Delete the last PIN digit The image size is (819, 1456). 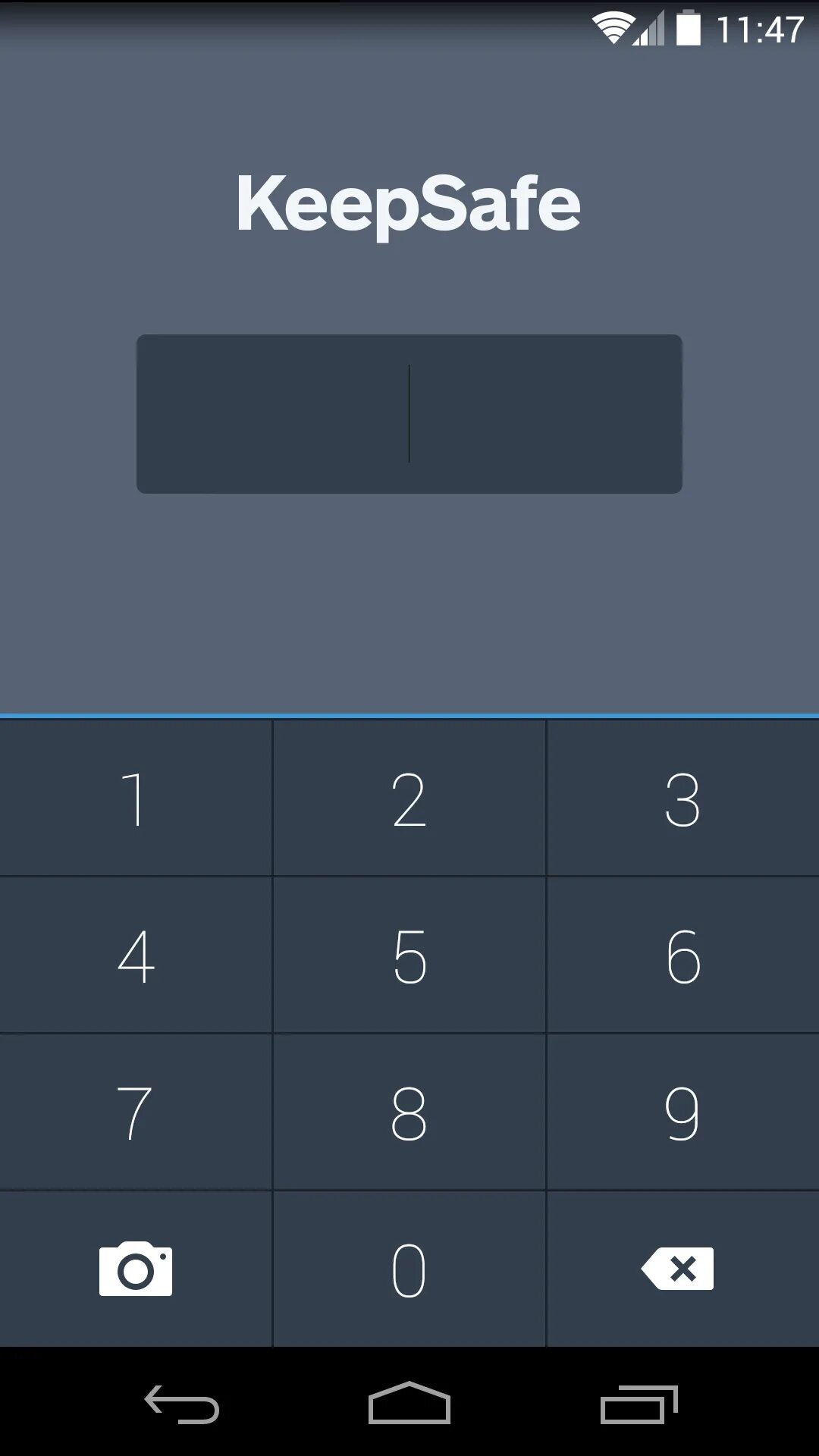[683, 1269]
